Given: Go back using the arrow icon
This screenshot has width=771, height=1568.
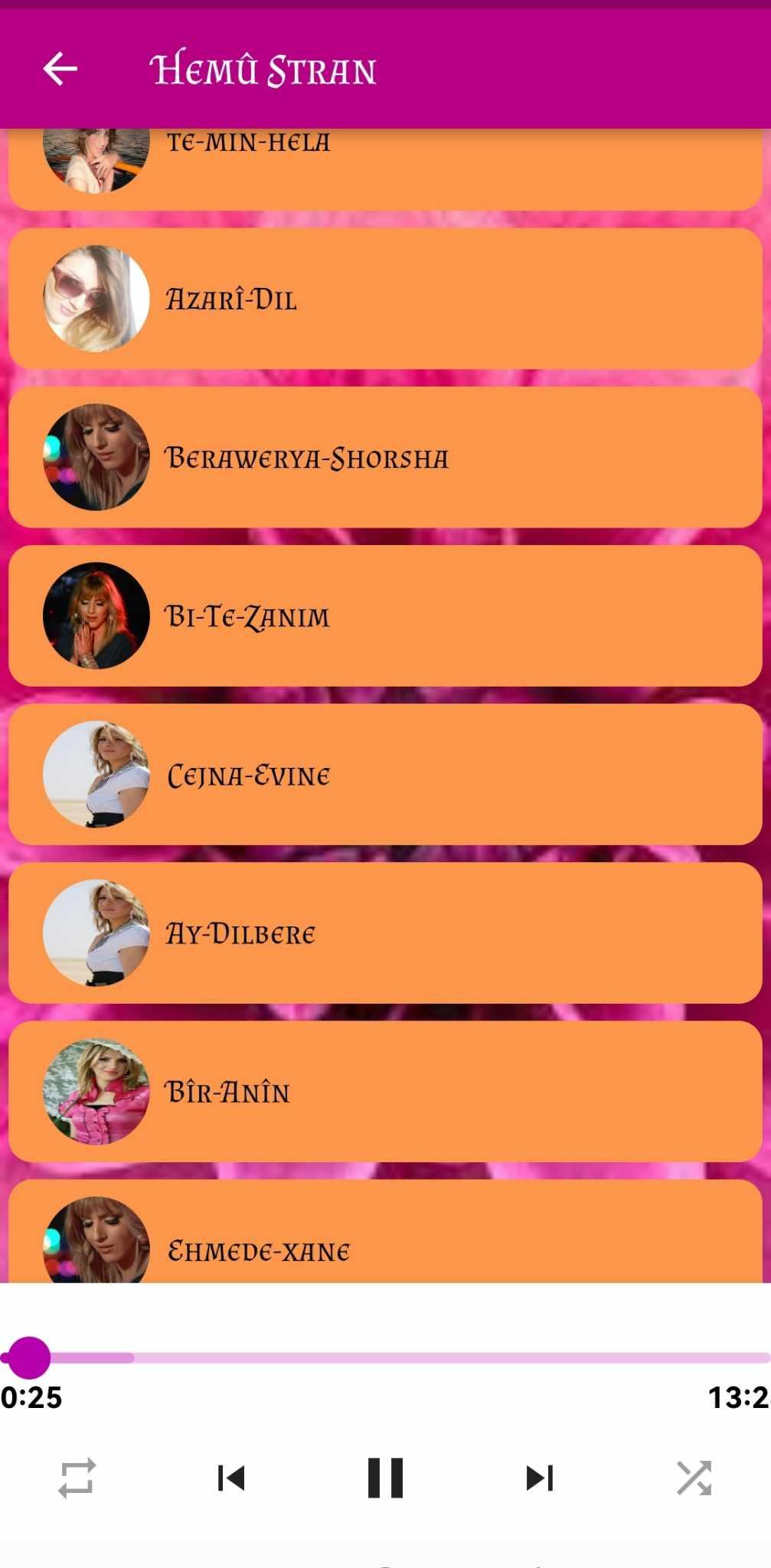Looking at the screenshot, I should (x=60, y=69).
